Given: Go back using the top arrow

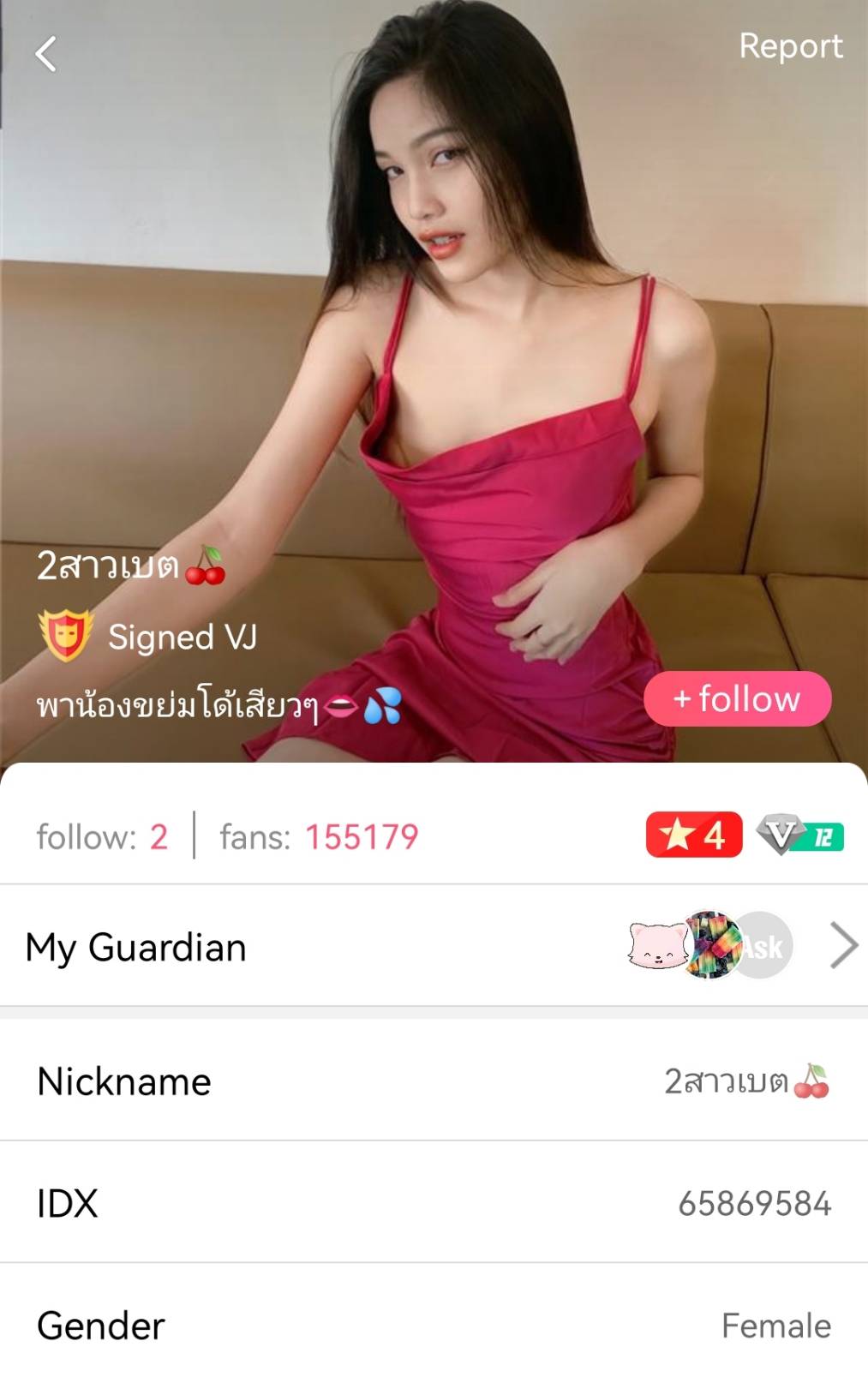Looking at the screenshot, I should coord(46,54).
